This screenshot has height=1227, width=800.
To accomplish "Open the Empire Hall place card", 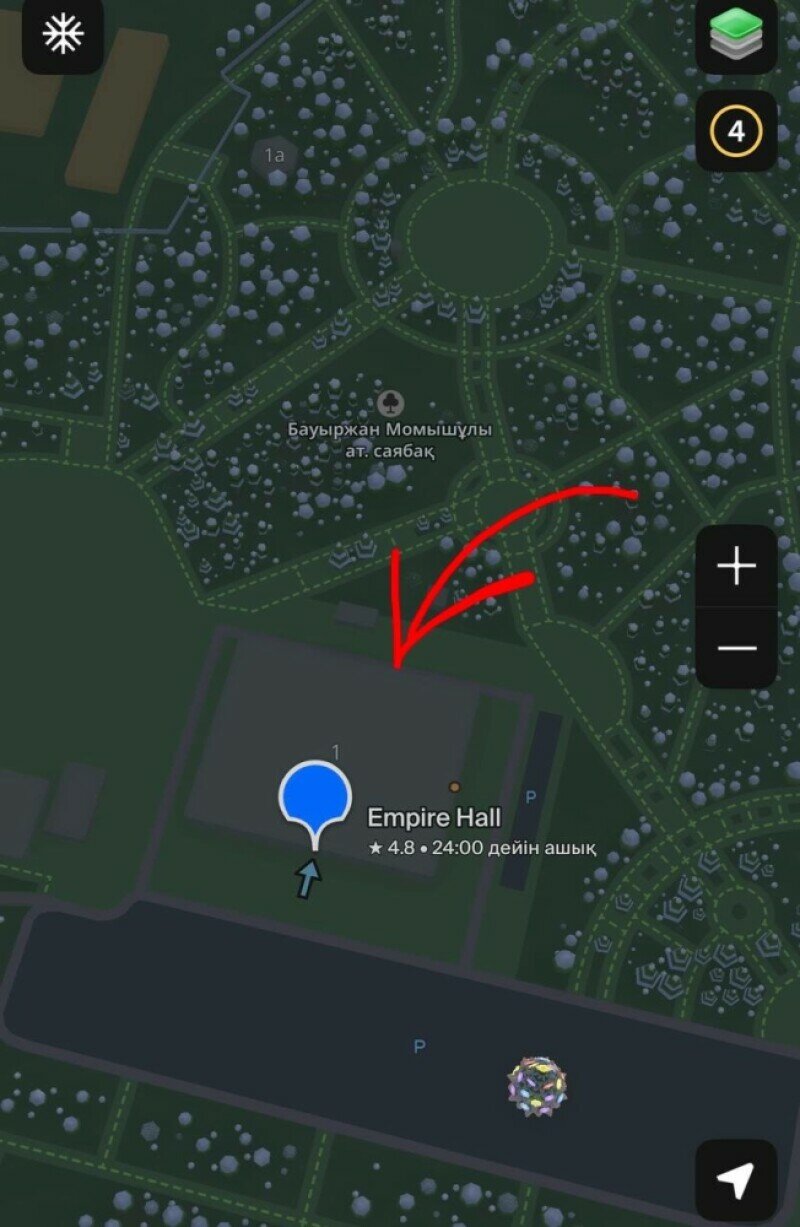I will (x=434, y=818).
